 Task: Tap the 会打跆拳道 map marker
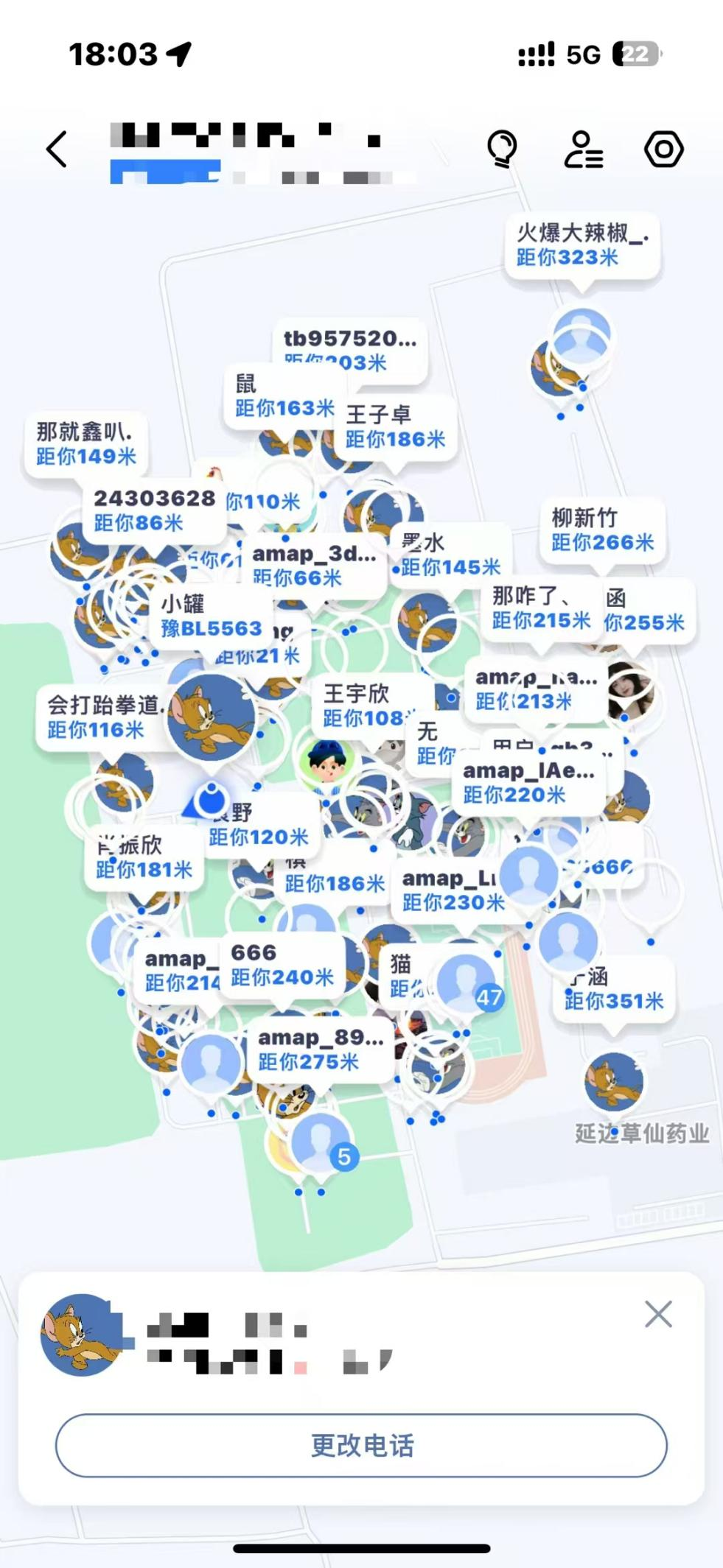[x=103, y=717]
